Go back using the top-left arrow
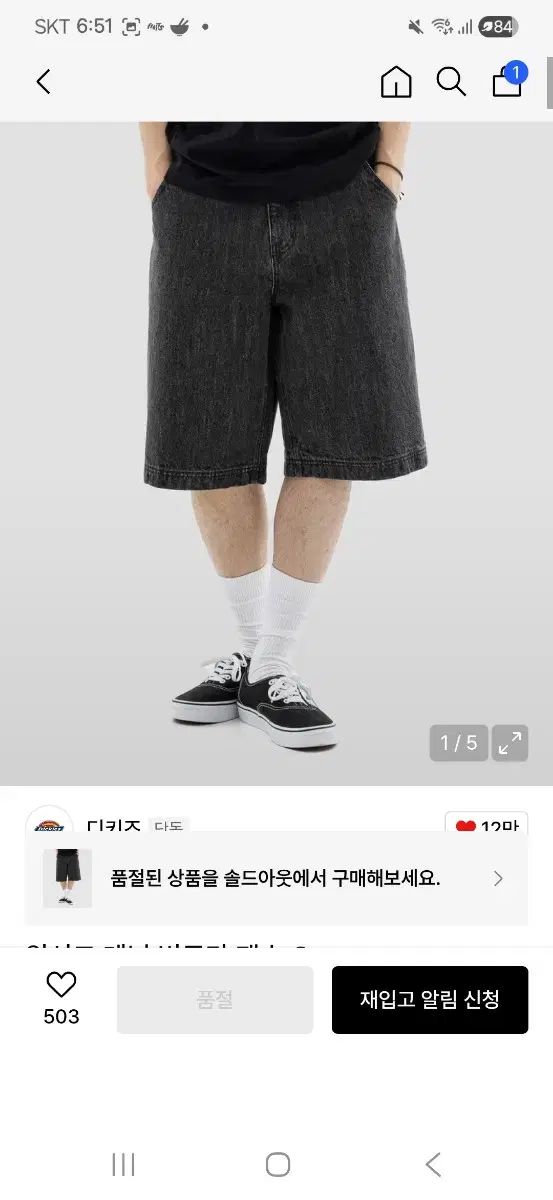Viewport: 553px width, 1200px height. [x=43, y=82]
